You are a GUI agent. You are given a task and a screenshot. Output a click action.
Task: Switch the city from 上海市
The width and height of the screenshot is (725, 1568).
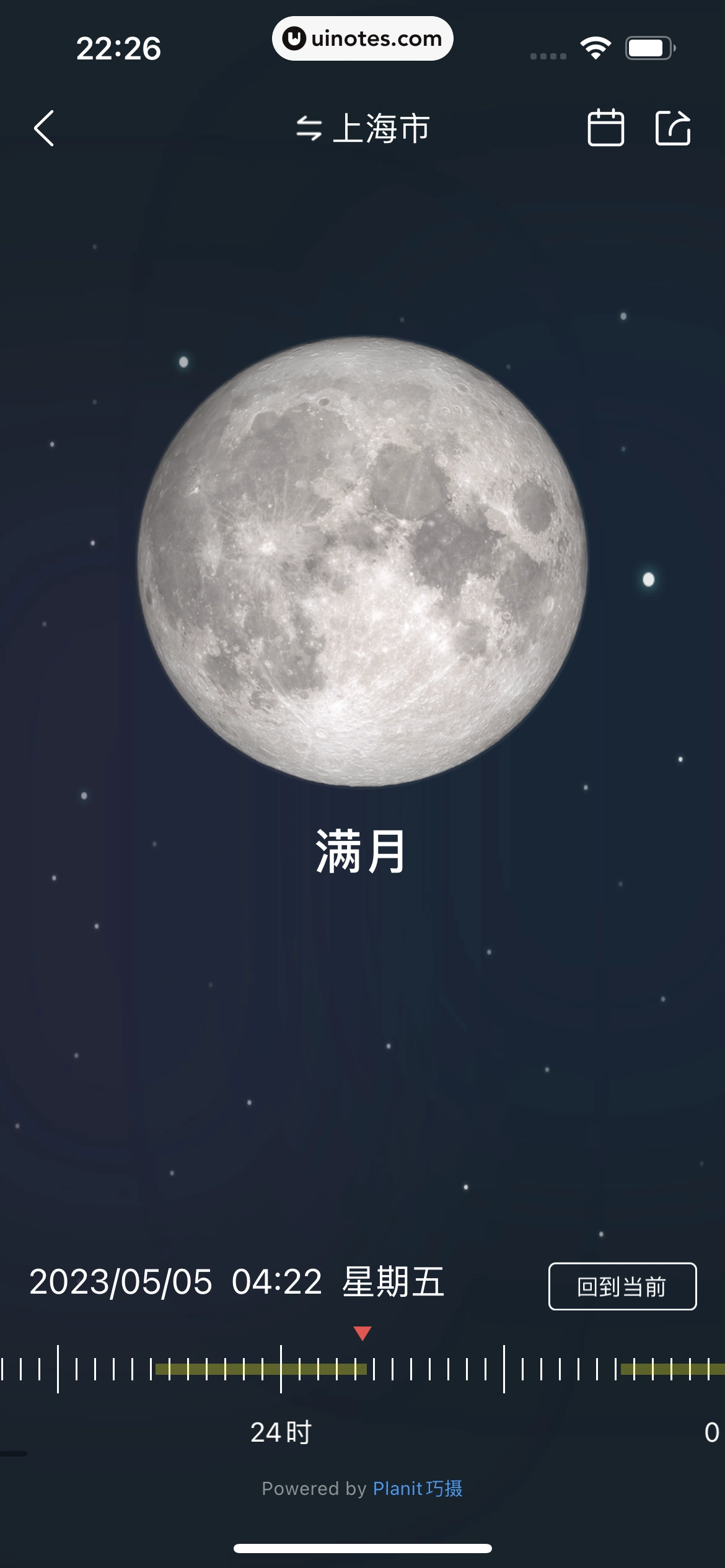(x=362, y=129)
